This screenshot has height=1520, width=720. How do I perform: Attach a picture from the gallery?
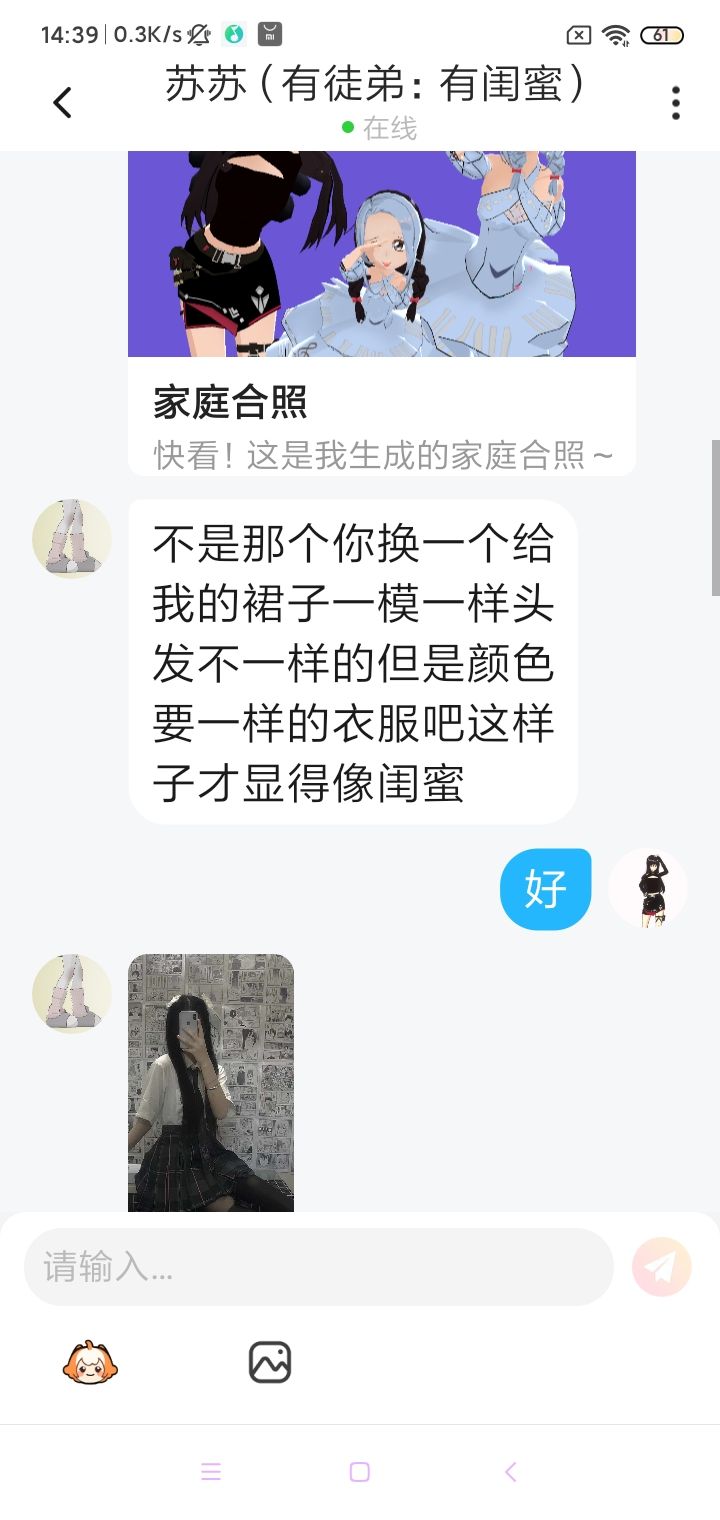(269, 1362)
